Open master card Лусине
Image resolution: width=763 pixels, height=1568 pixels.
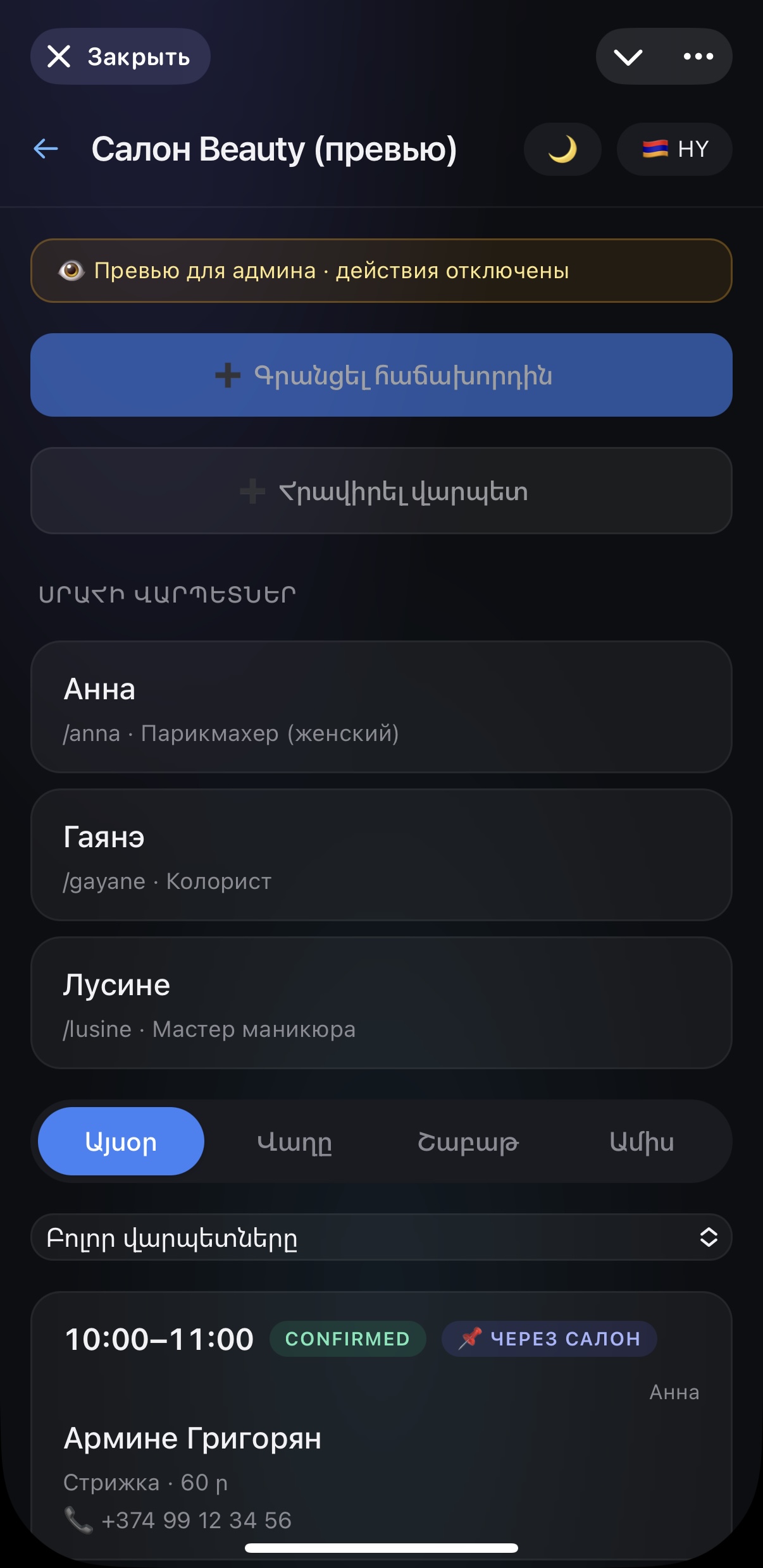tap(381, 1003)
